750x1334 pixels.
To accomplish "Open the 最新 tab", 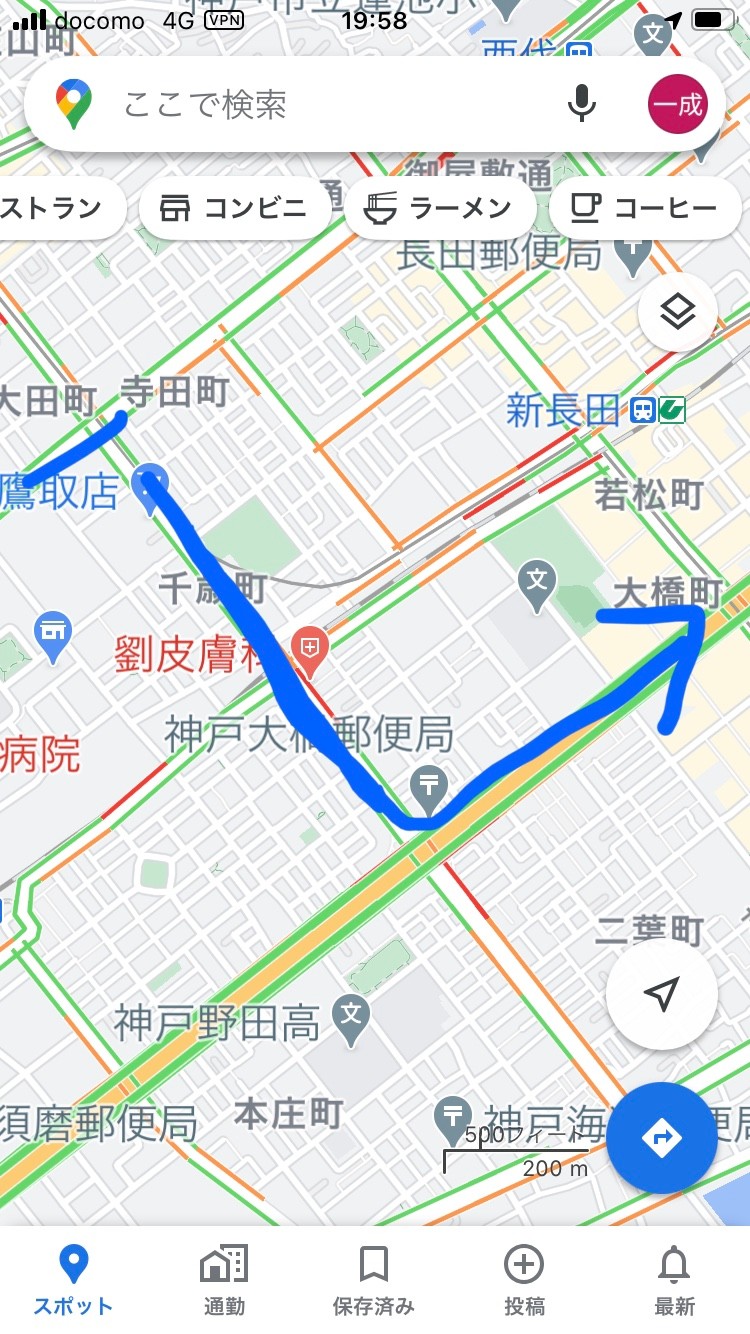I will pyautogui.click(x=675, y=1280).
